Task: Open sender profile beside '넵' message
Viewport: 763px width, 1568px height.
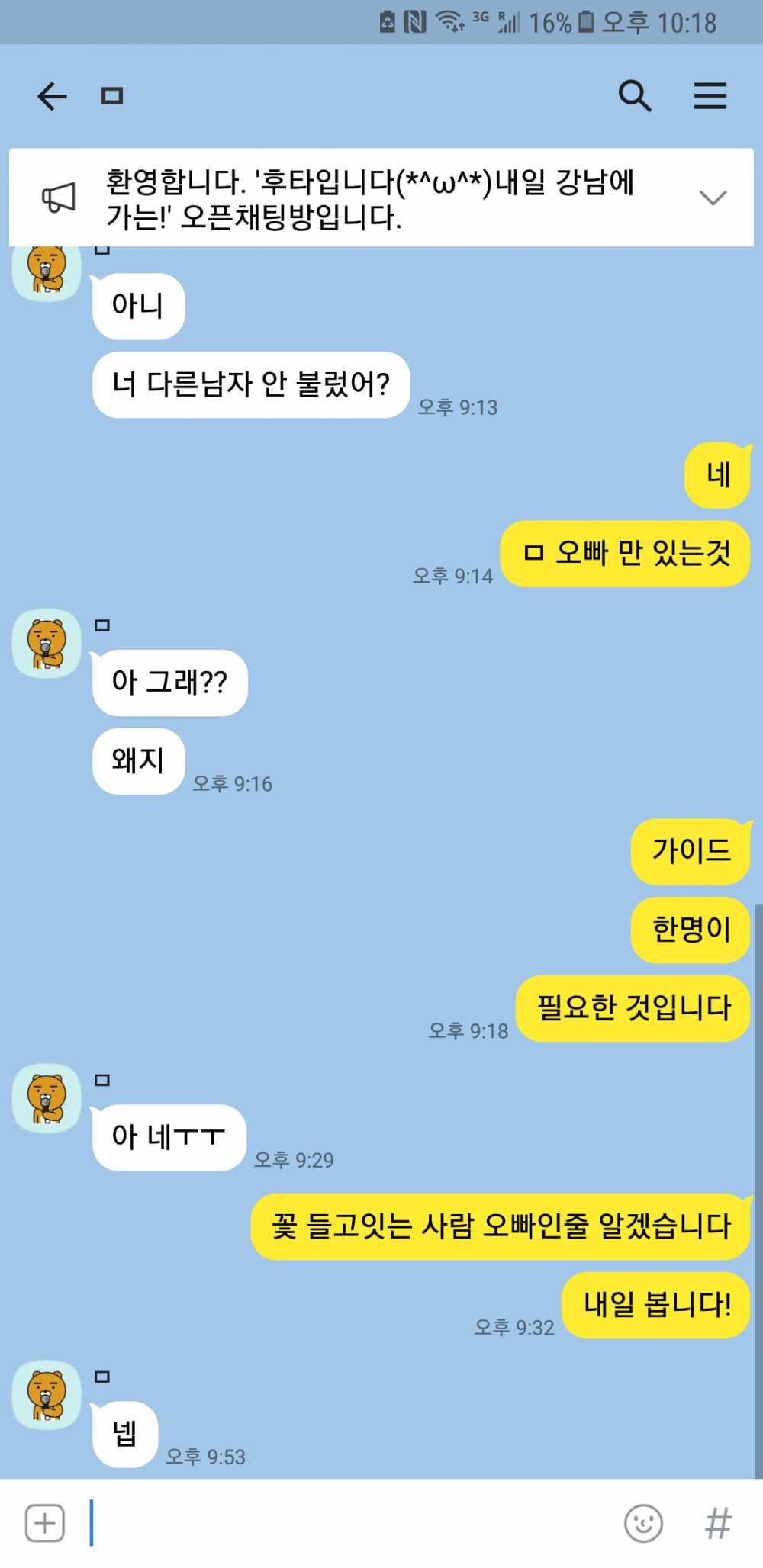Action: [47, 1394]
